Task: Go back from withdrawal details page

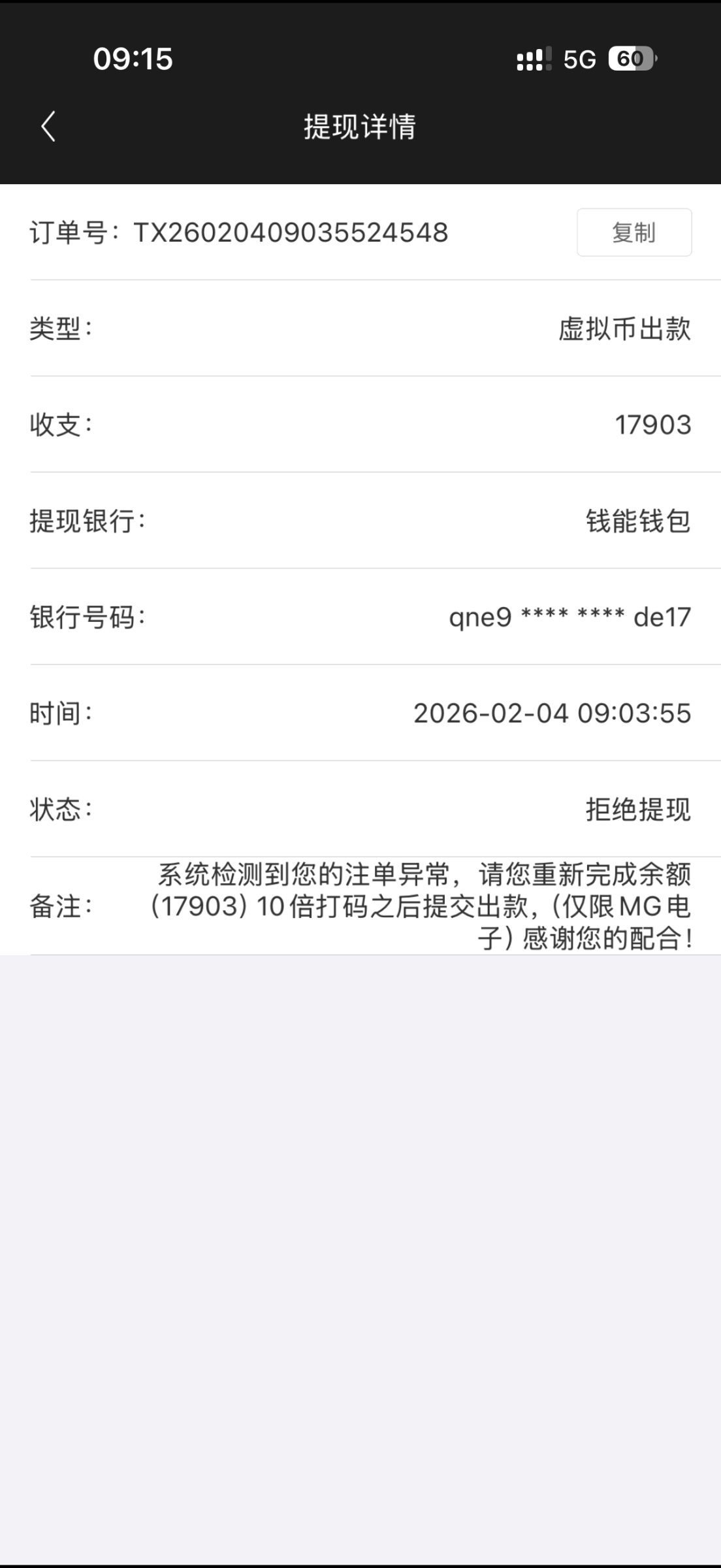Action: [x=48, y=126]
